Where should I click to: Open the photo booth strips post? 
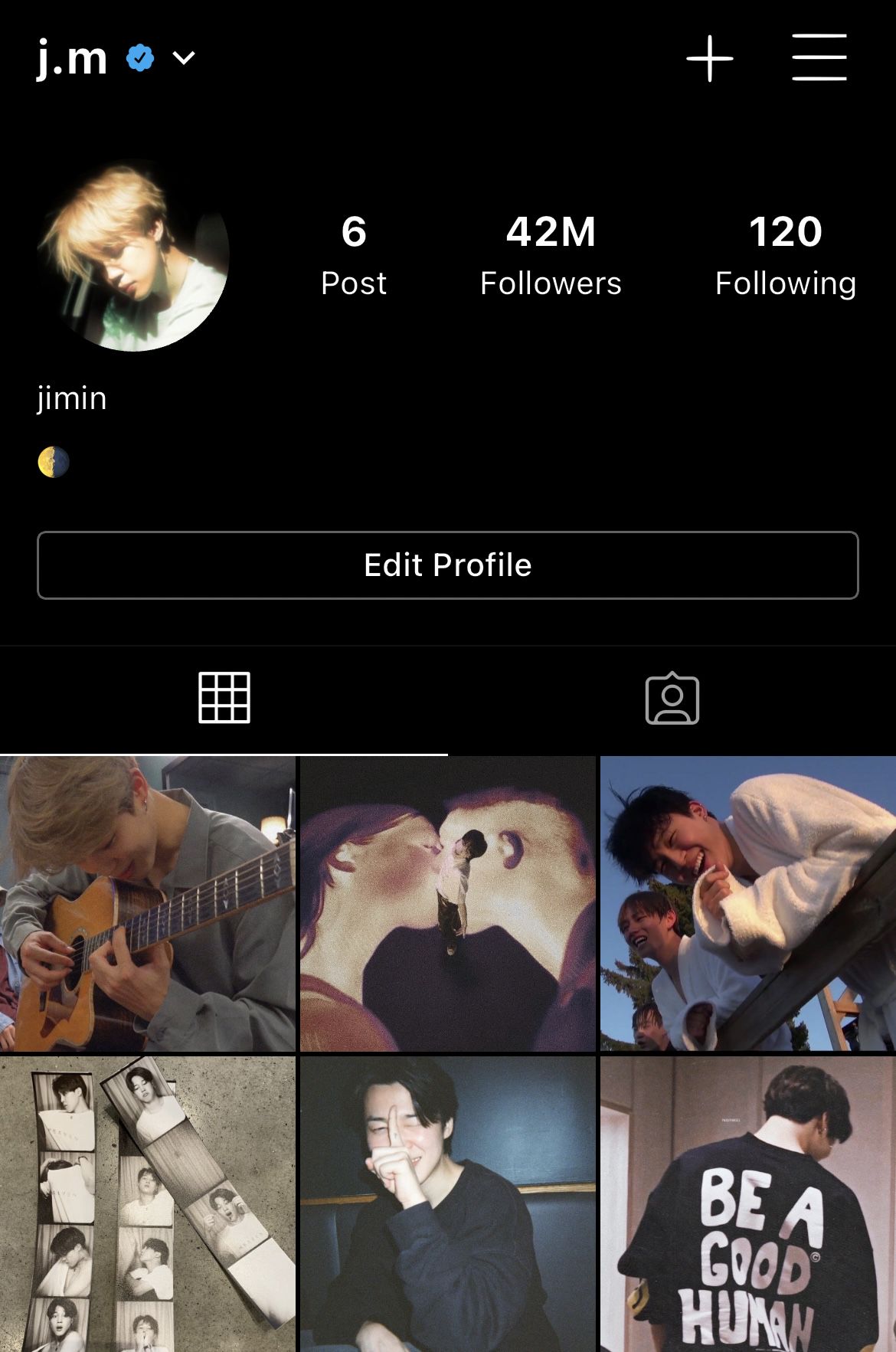point(147,1204)
